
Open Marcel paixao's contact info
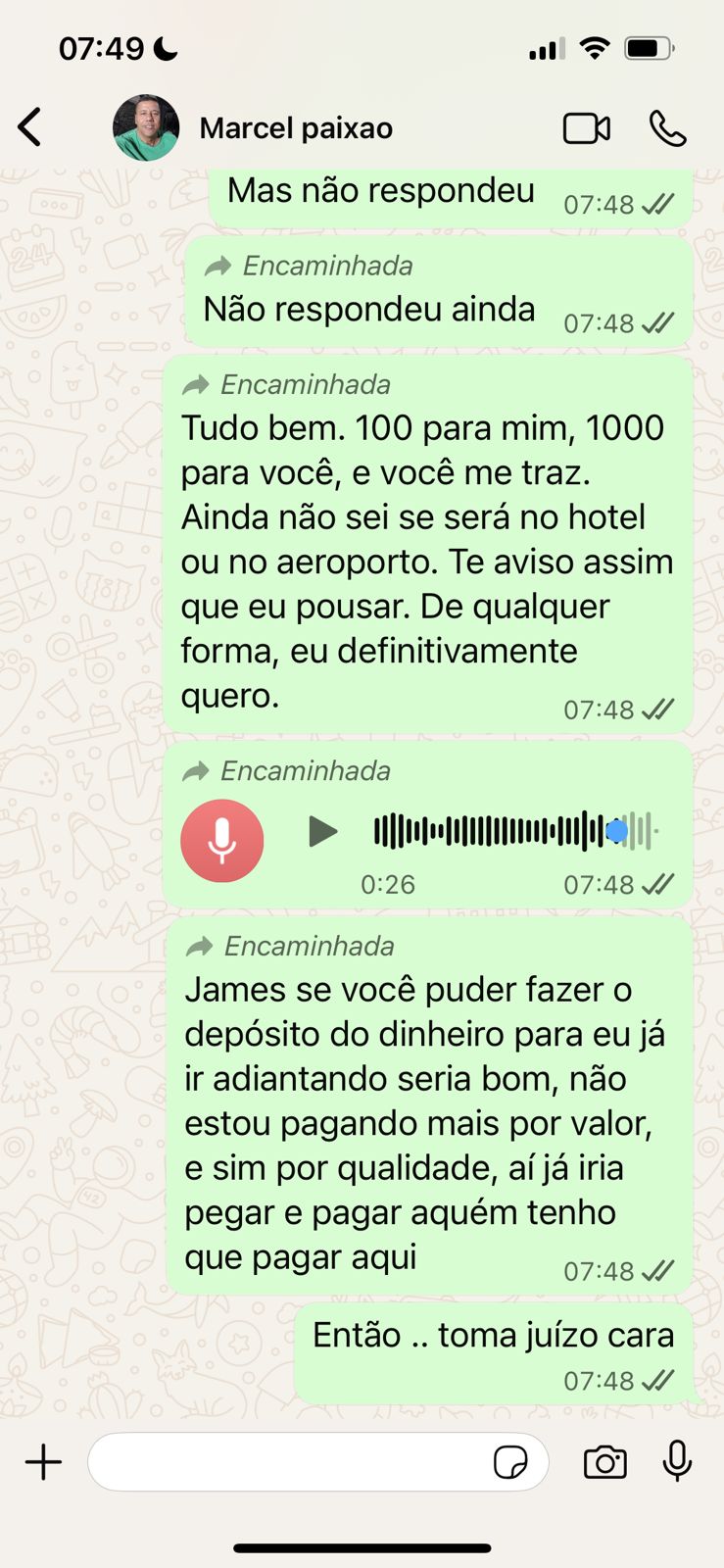point(295,128)
